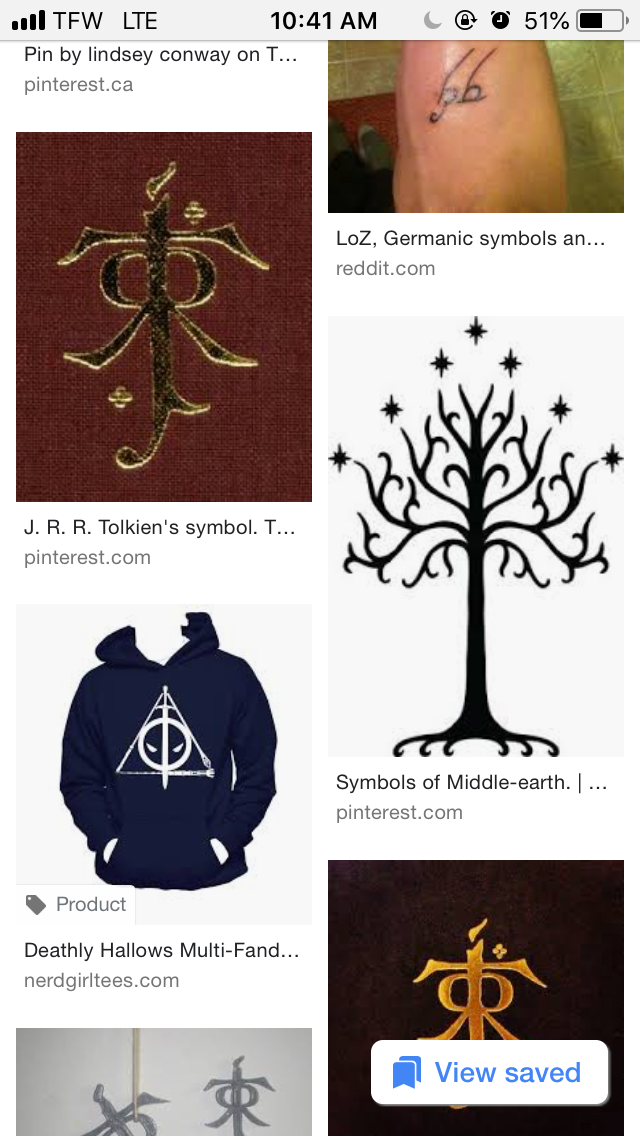Open J. R. R. Tolkien's symbol image result
The height and width of the screenshot is (1136, 640).
163,316
